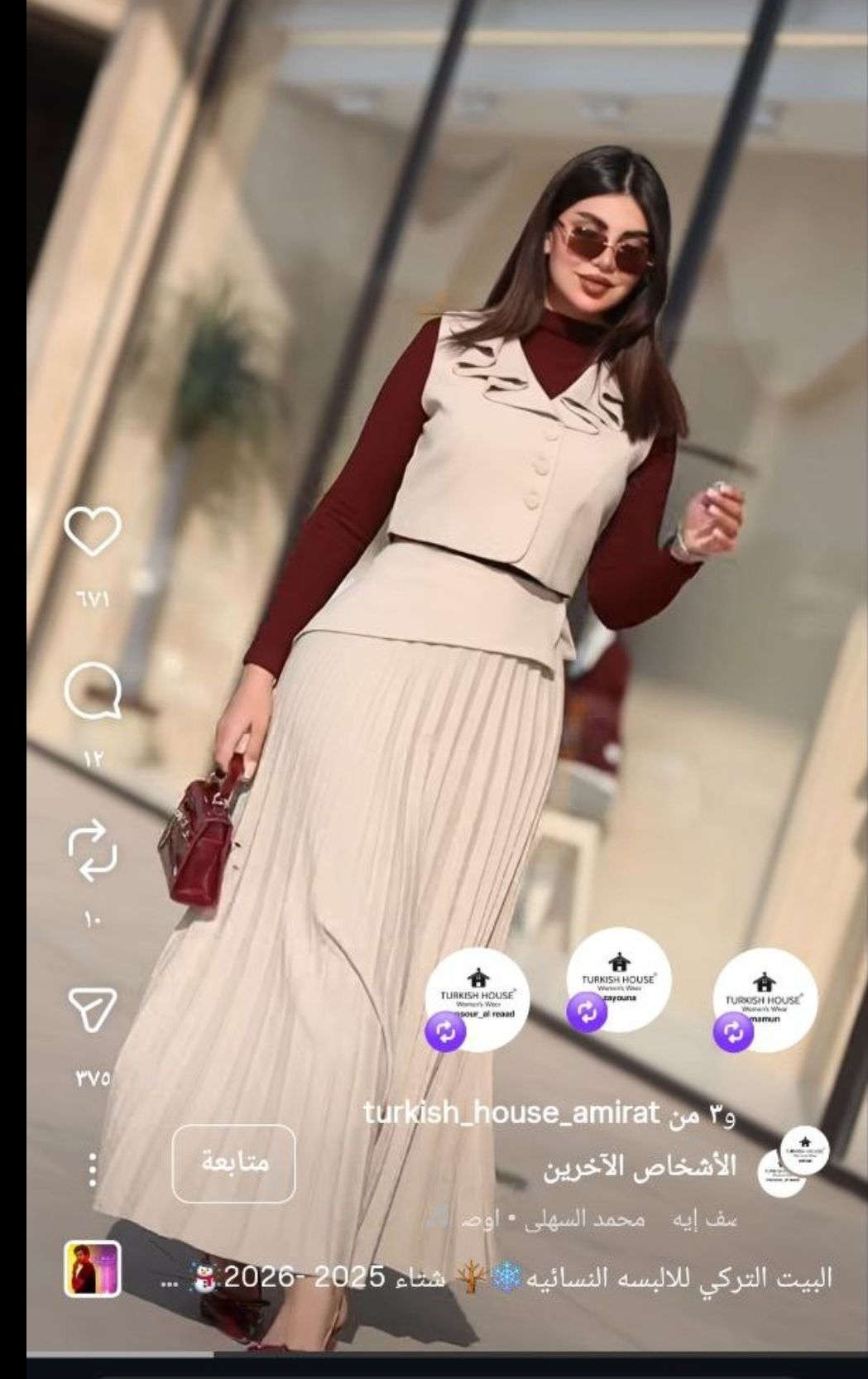
Task: Repost this reel
Action: pos(93,850)
